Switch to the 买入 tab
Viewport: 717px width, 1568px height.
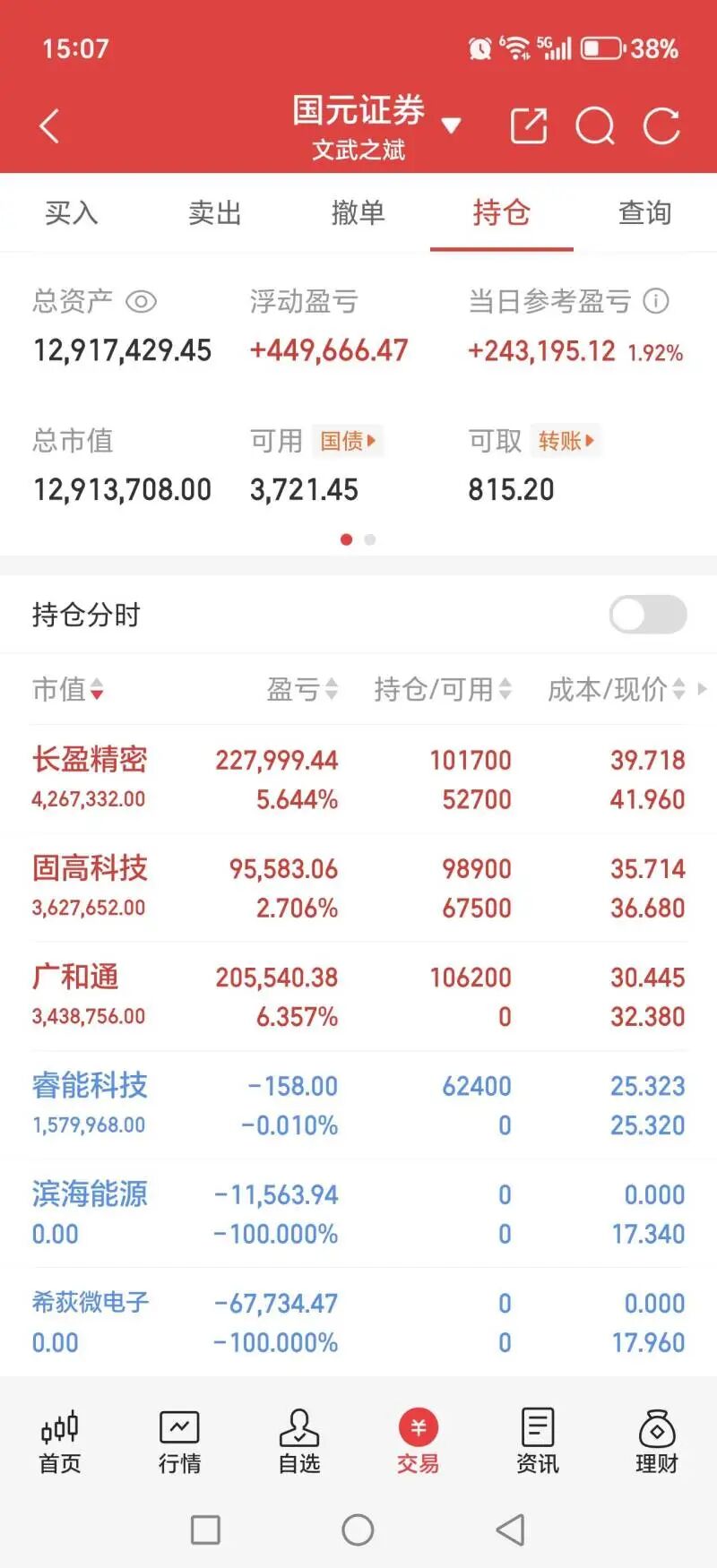point(72,213)
